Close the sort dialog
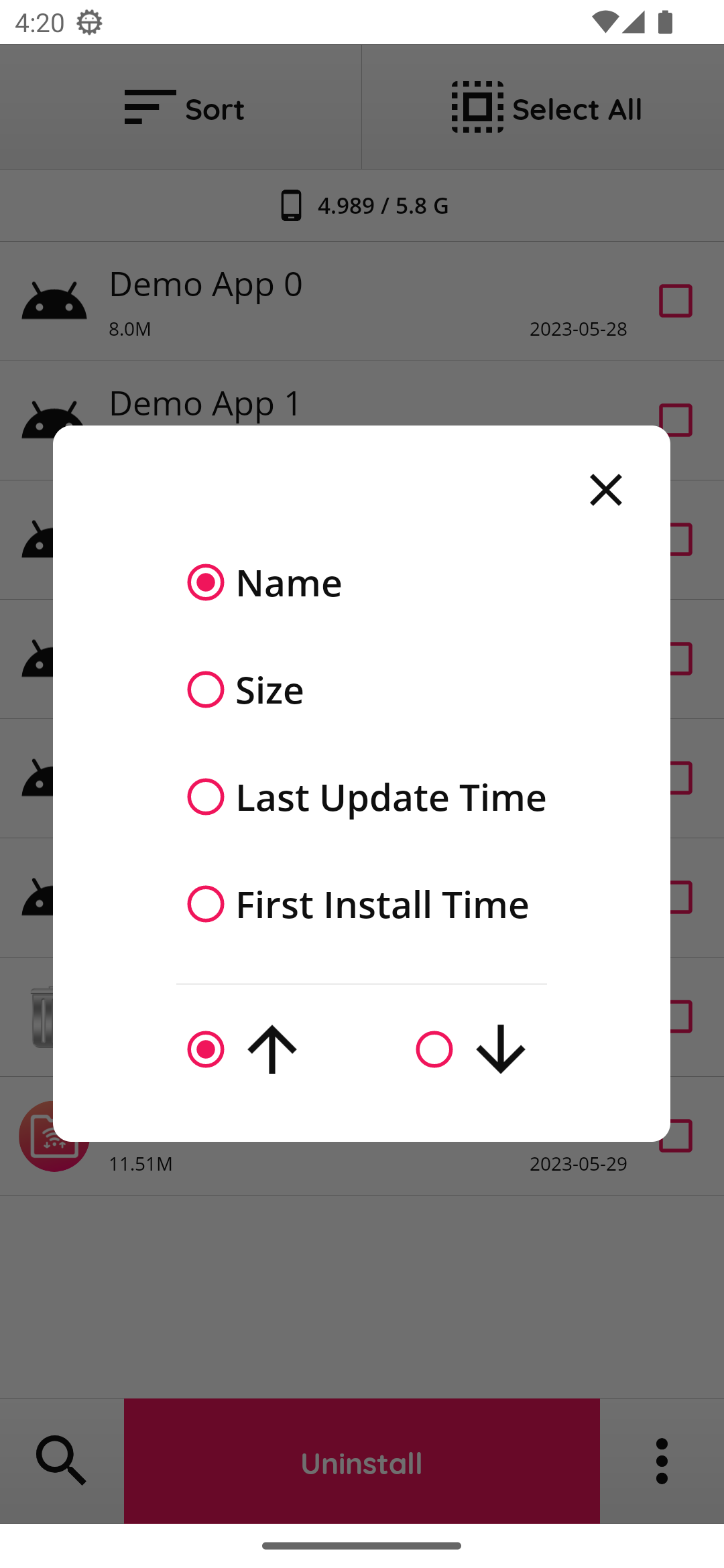Screen dimensions: 724x1568 605,490
